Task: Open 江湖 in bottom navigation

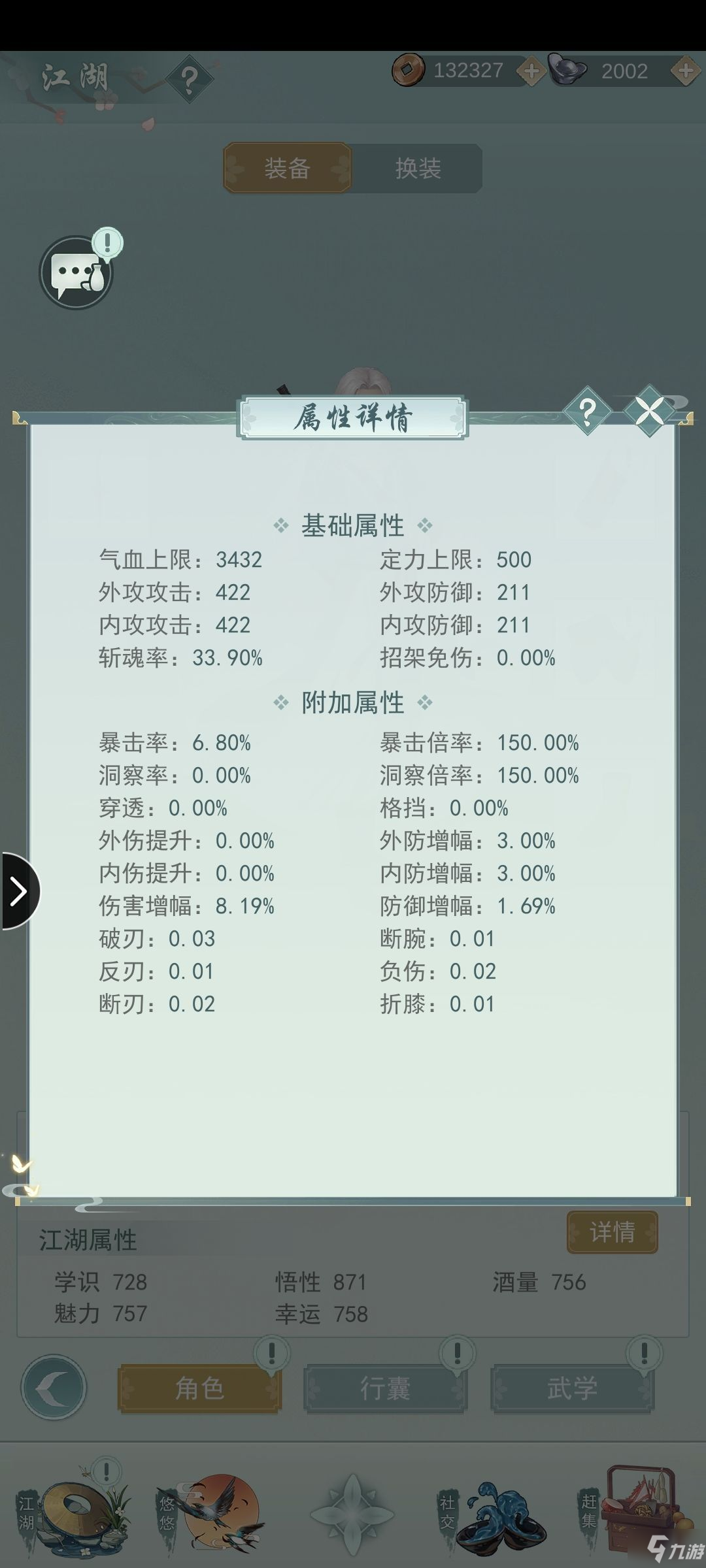Action: tap(72, 1509)
